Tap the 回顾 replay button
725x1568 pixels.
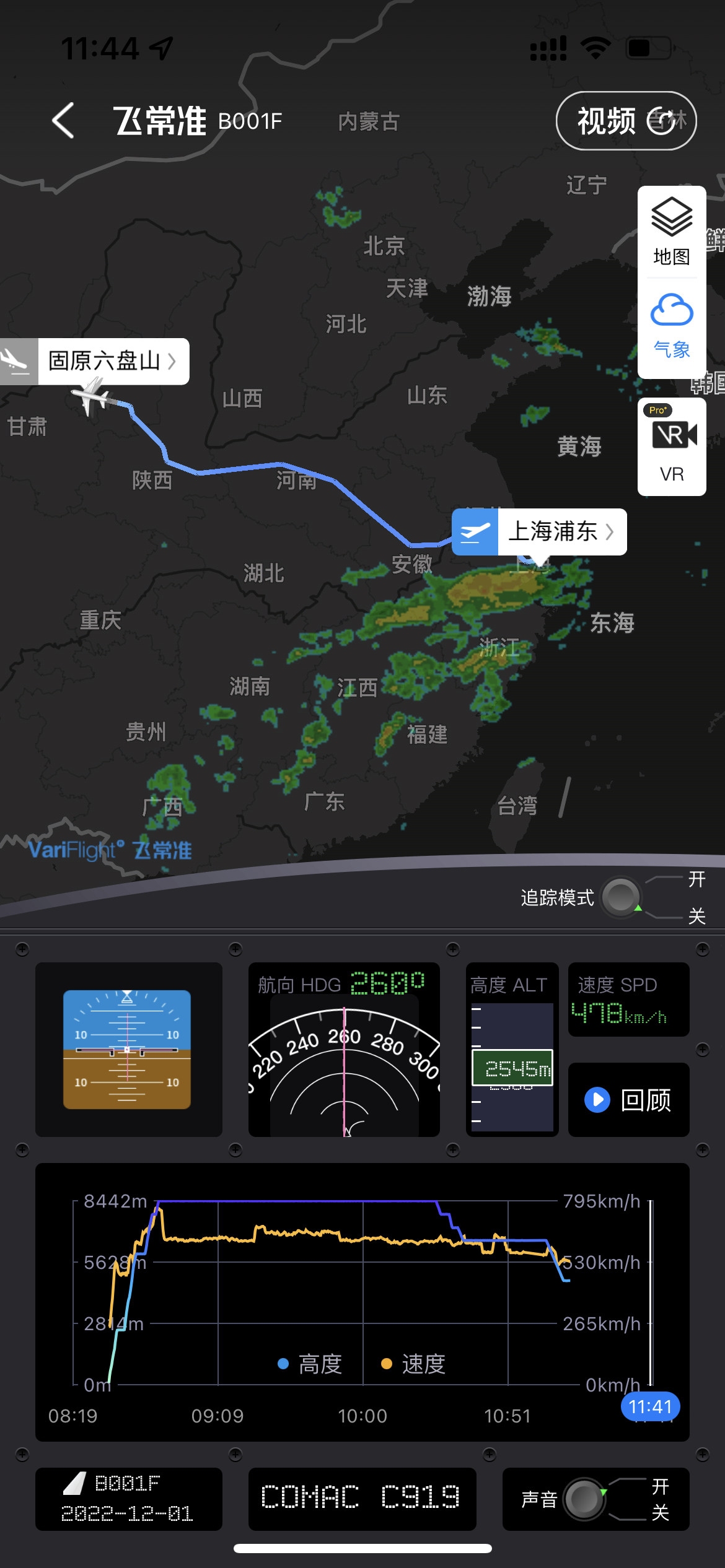pos(628,1099)
